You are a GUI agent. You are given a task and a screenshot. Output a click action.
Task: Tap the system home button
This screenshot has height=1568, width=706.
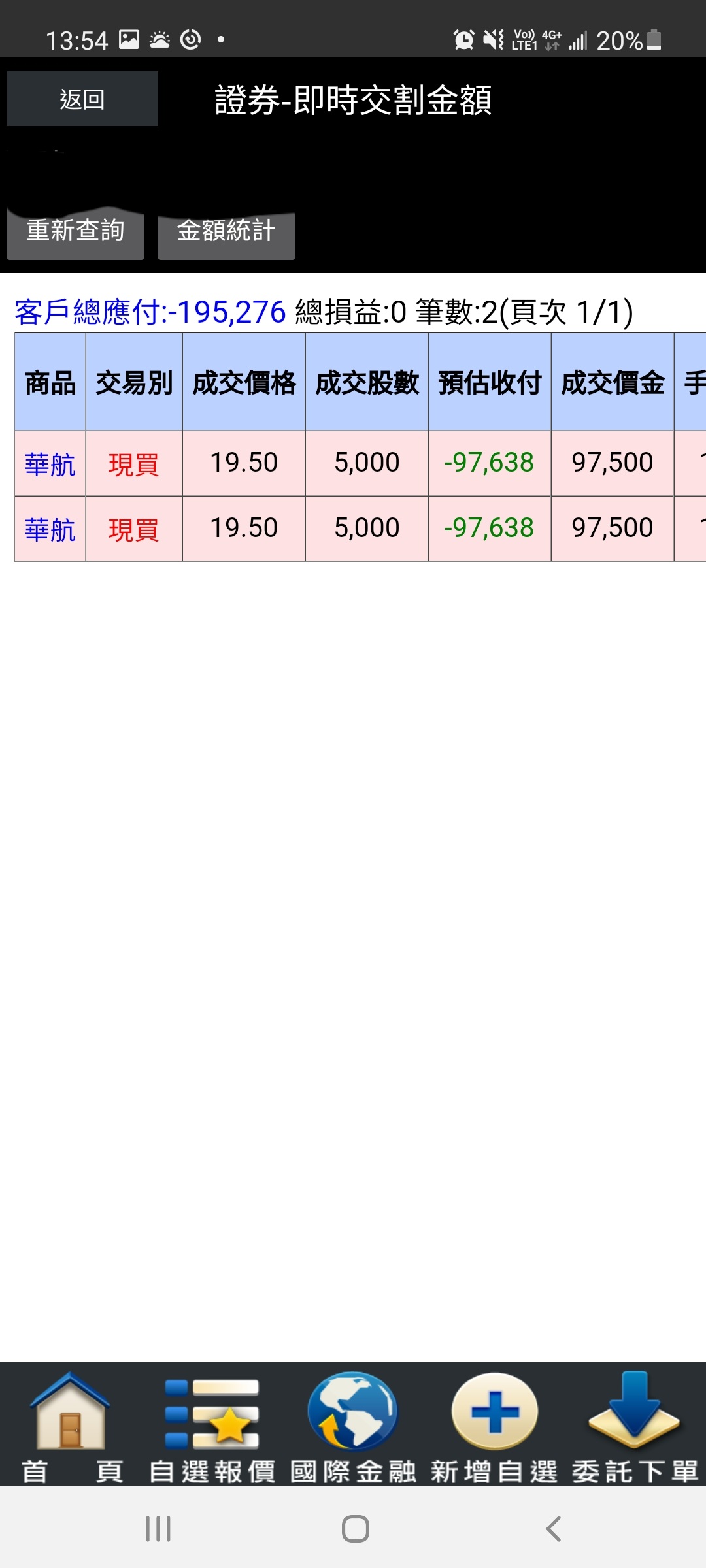pyautogui.click(x=355, y=1529)
